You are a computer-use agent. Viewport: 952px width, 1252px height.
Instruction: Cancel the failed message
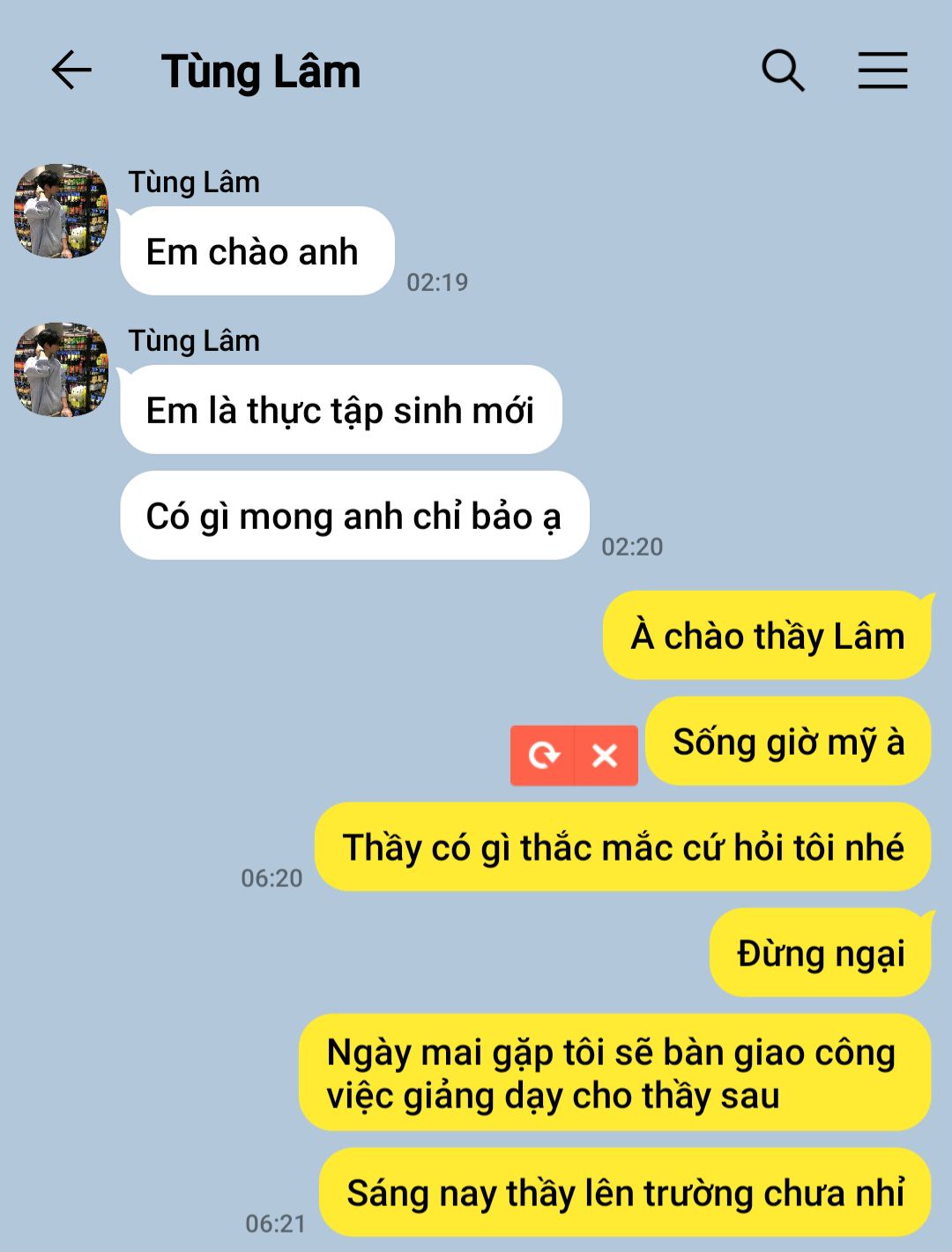(x=606, y=756)
